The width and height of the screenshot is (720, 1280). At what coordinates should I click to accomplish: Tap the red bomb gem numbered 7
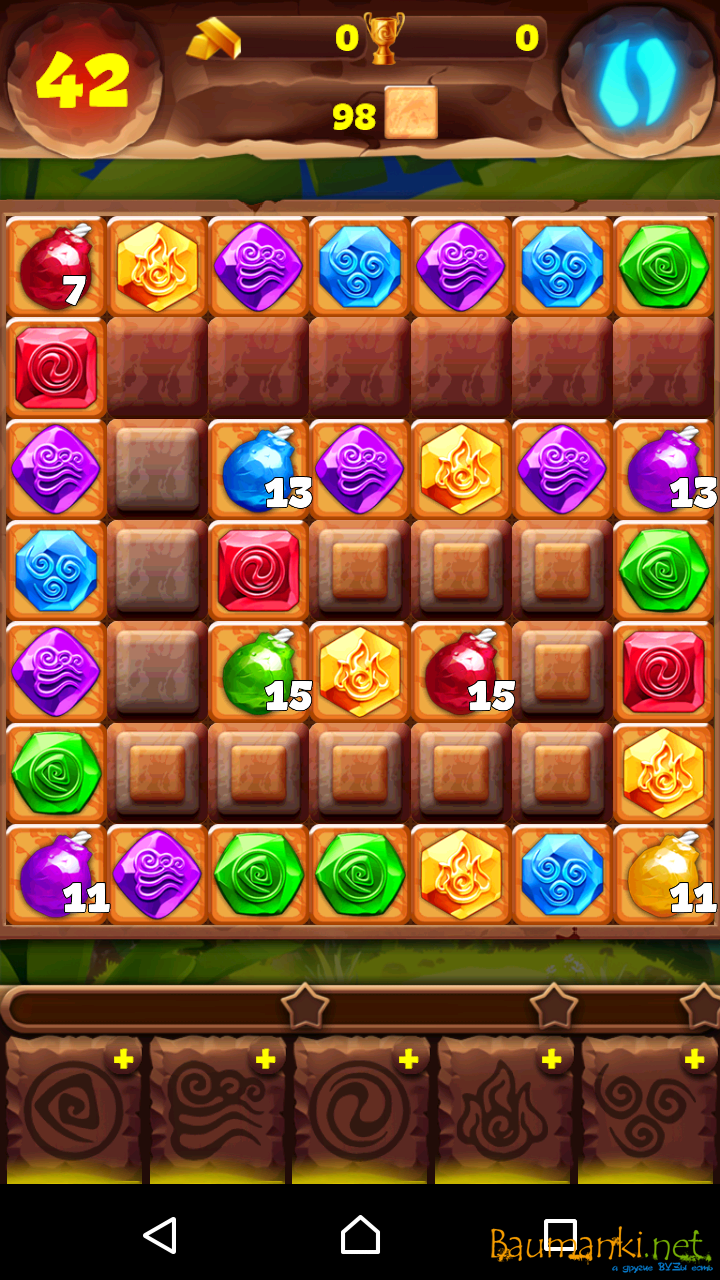coord(56,267)
